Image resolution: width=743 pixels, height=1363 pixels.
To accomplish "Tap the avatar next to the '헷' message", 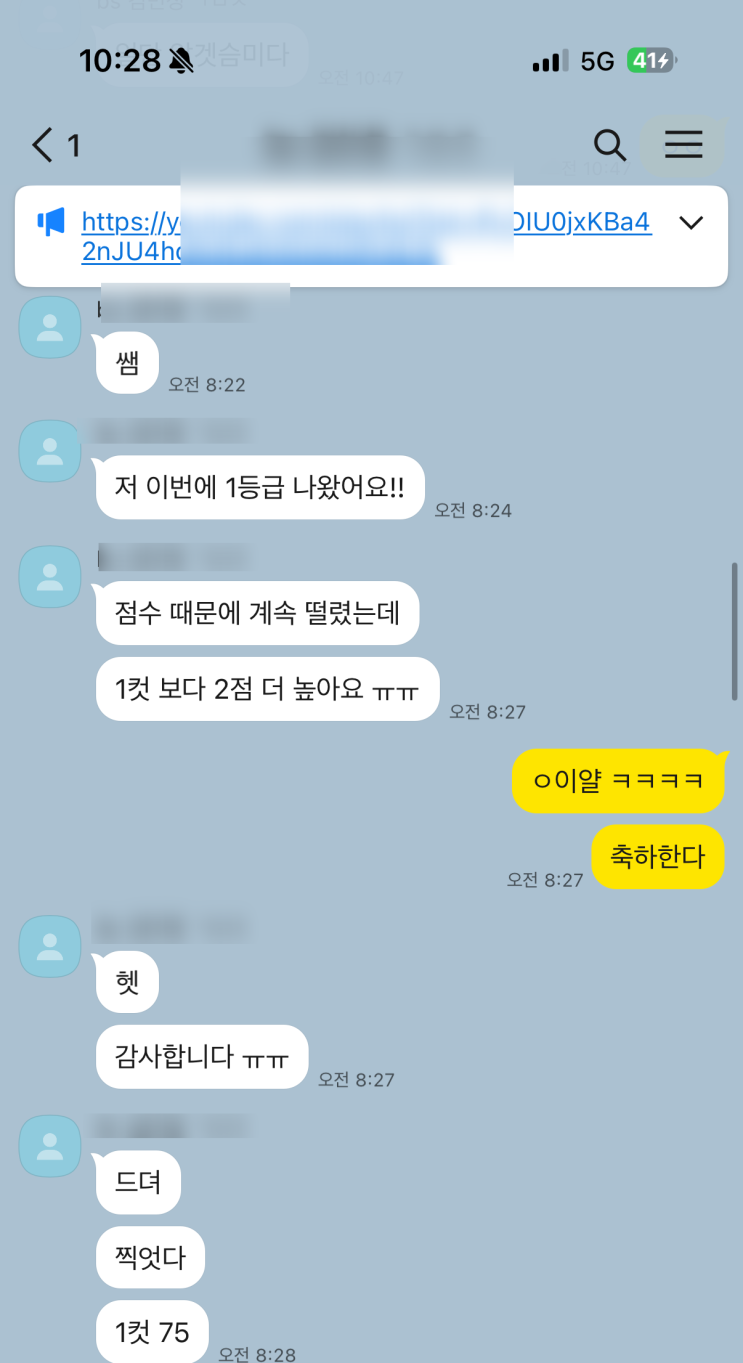I will (x=50, y=946).
